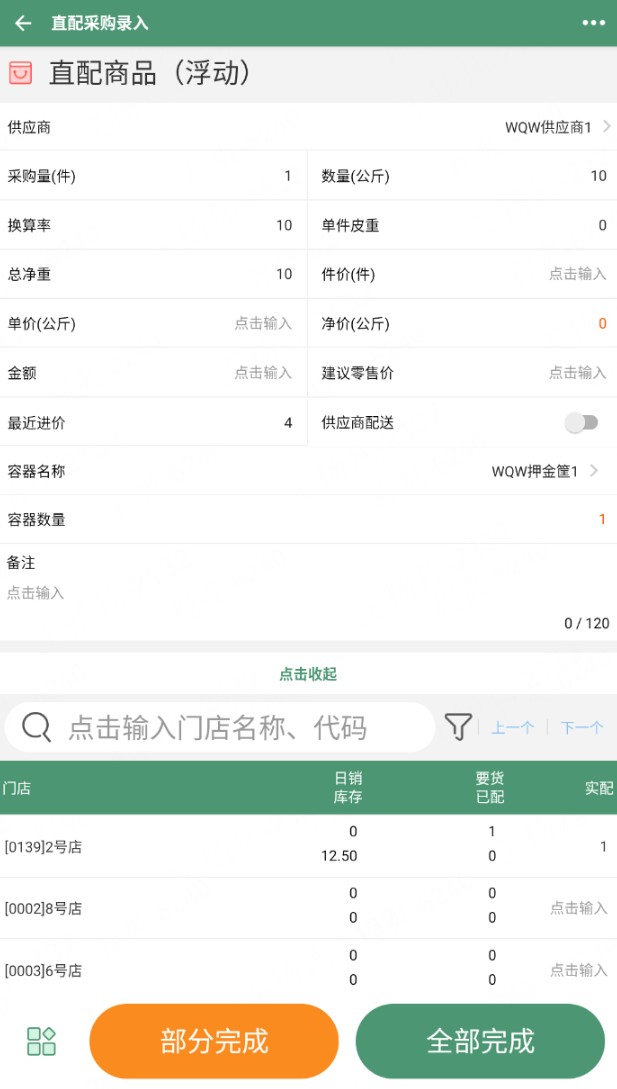Edit the 容器数量 value

[x=308, y=519]
